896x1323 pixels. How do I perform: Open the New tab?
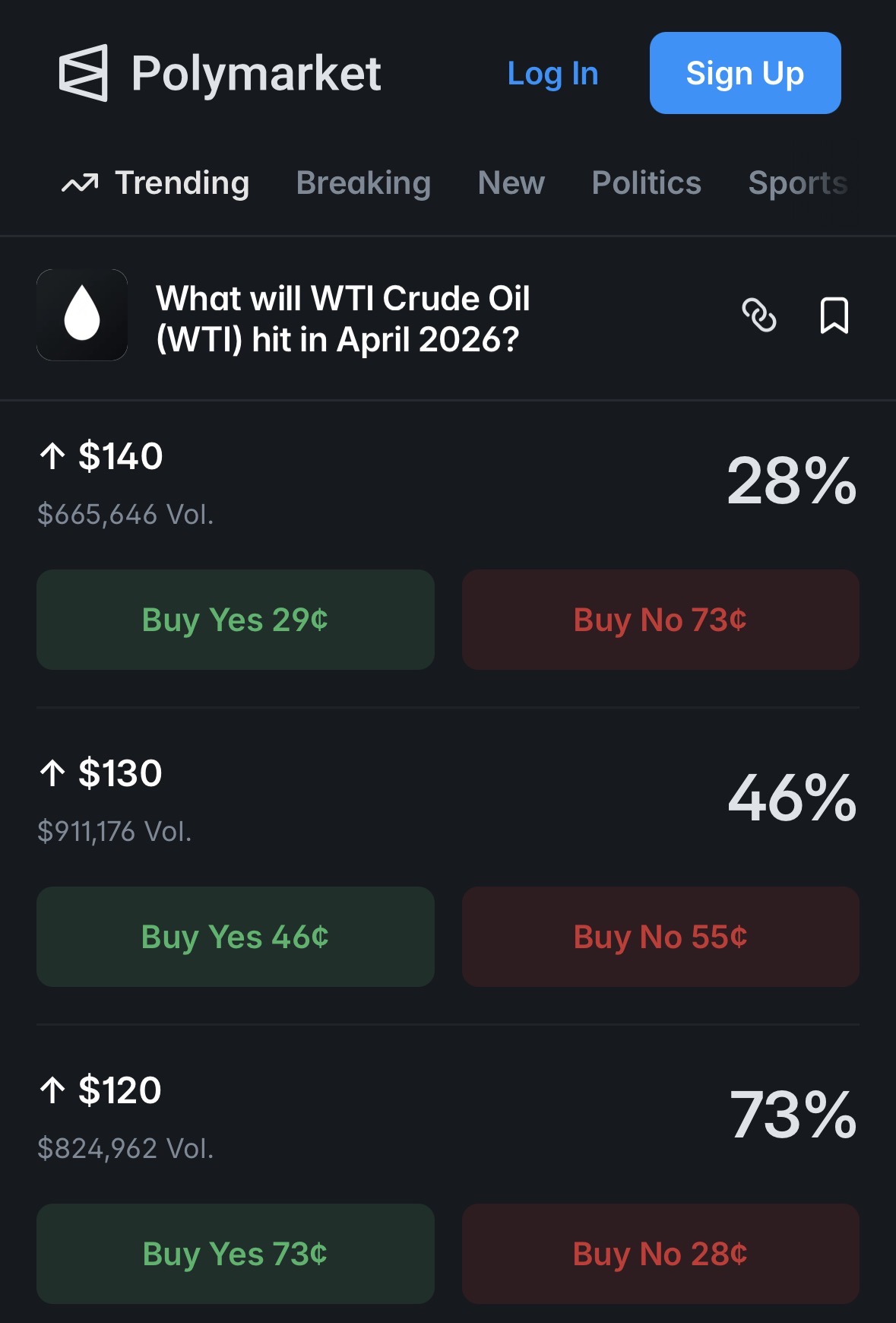coord(511,183)
